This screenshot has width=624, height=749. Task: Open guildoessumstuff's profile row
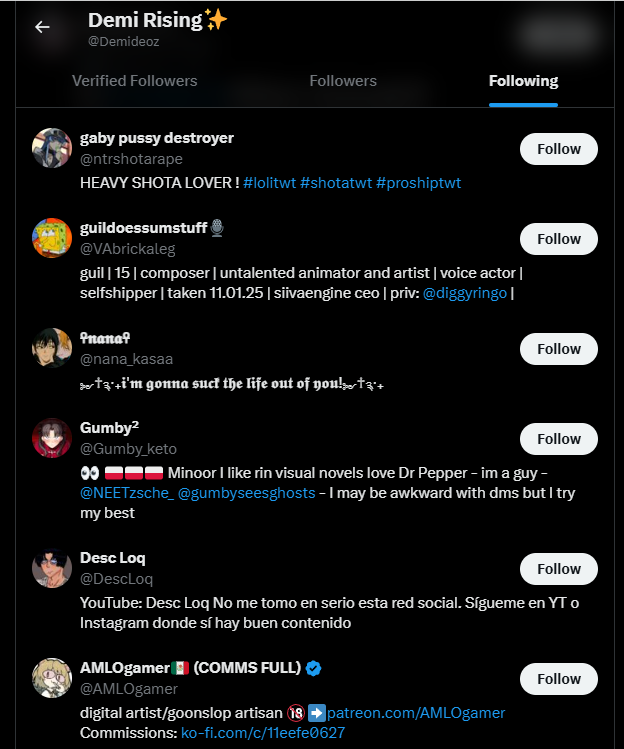tap(300, 260)
